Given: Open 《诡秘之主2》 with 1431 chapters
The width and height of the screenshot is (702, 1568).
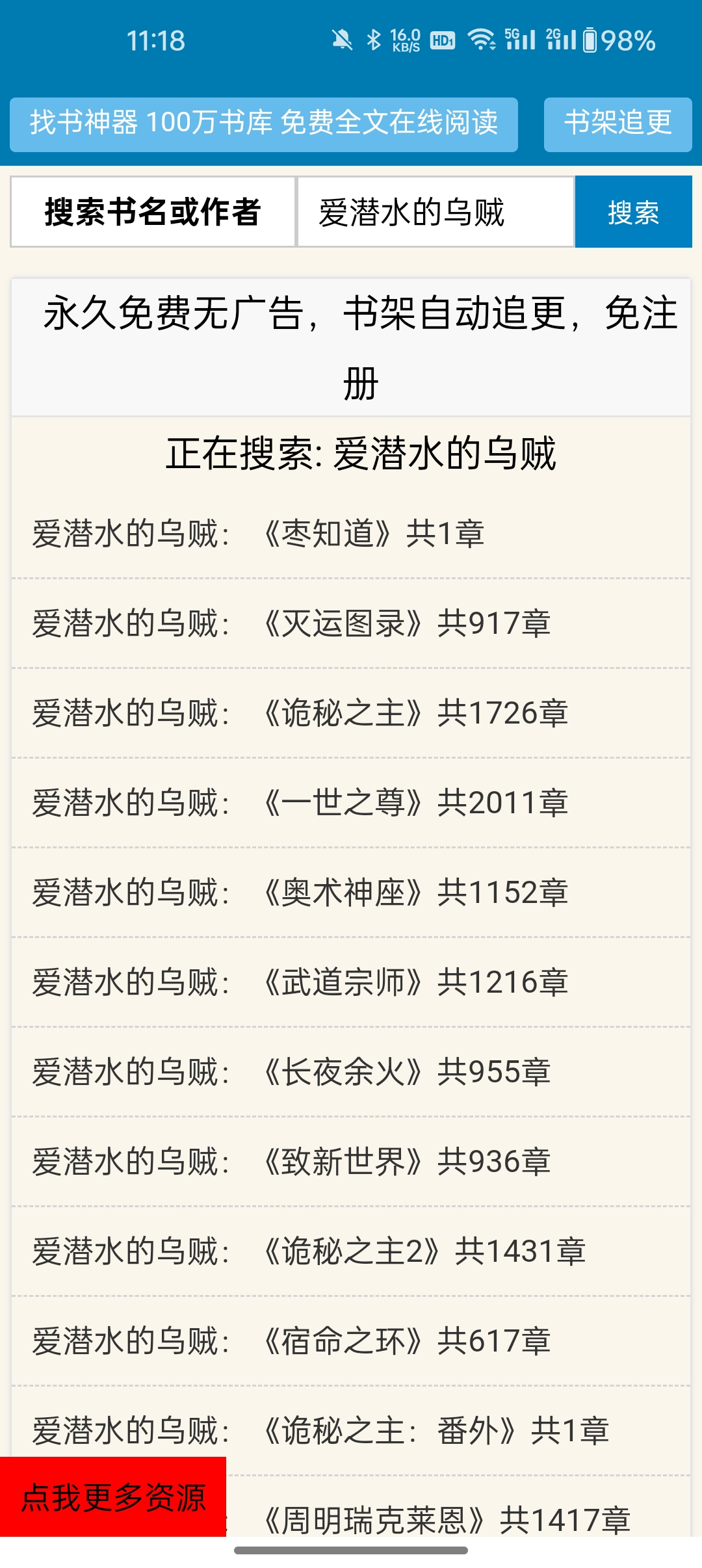Looking at the screenshot, I should (351, 1251).
